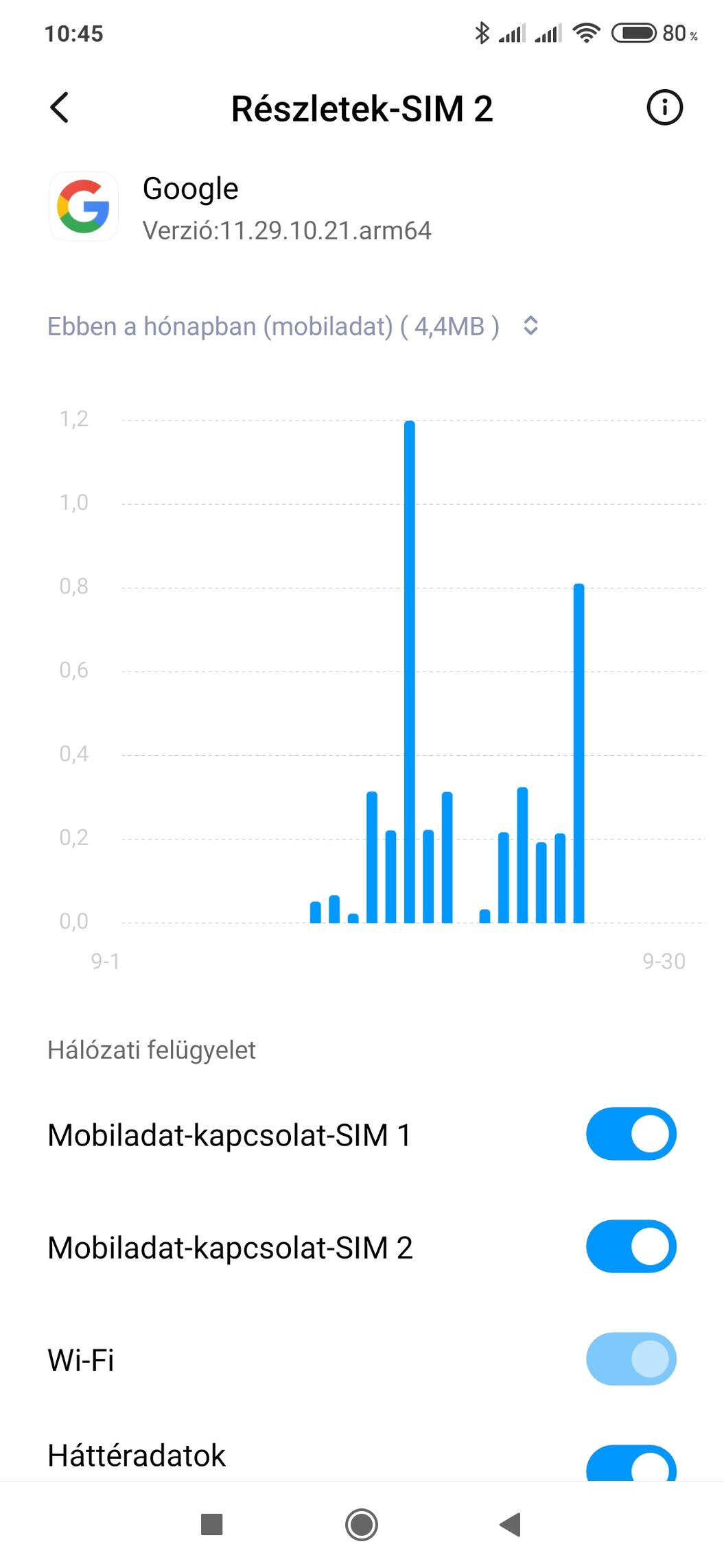This screenshot has height=1568, width=724.
Task: Tap the system home button
Action: point(362,1525)
